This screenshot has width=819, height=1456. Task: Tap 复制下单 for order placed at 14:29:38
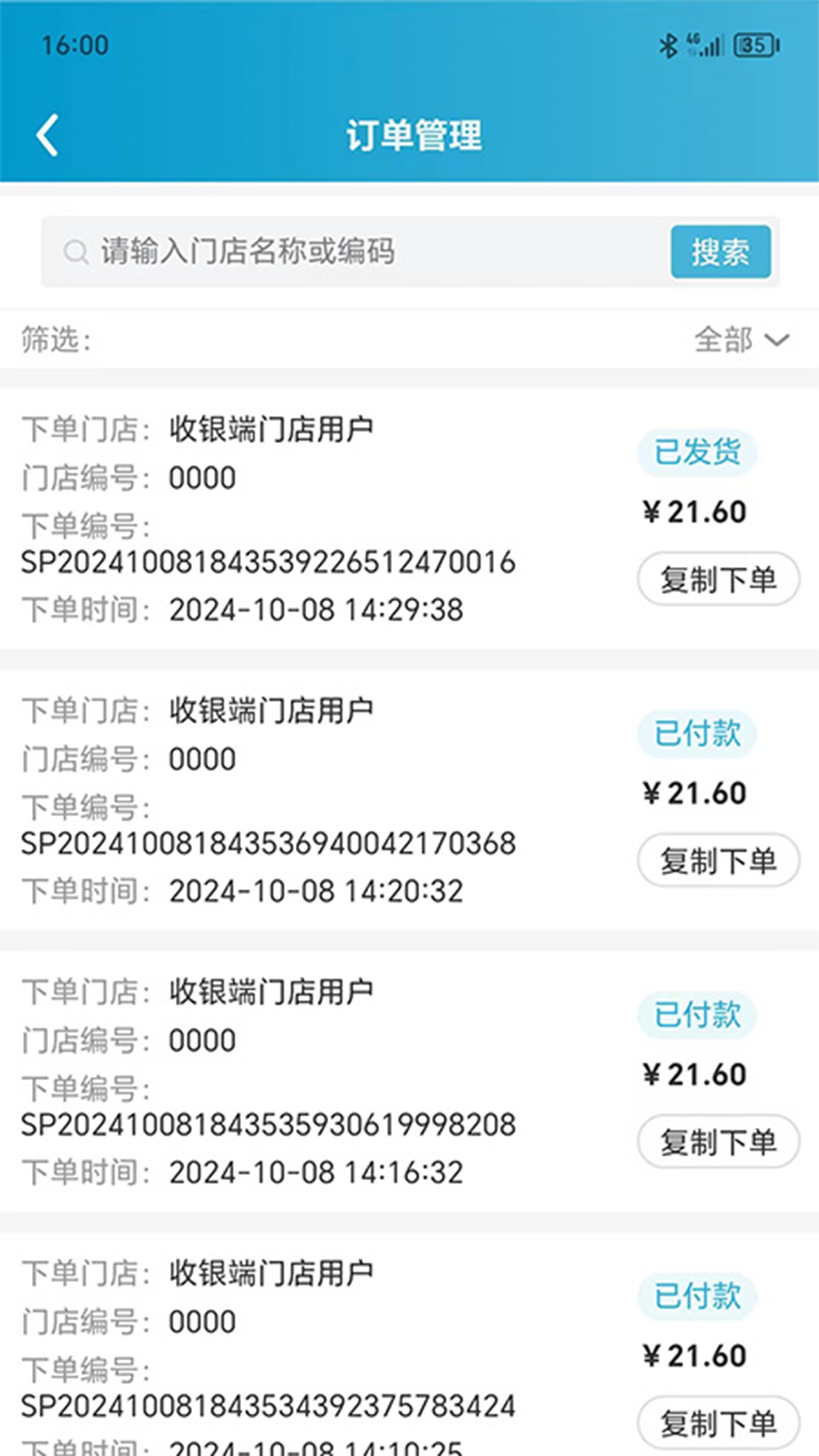[x=718, y=580]
